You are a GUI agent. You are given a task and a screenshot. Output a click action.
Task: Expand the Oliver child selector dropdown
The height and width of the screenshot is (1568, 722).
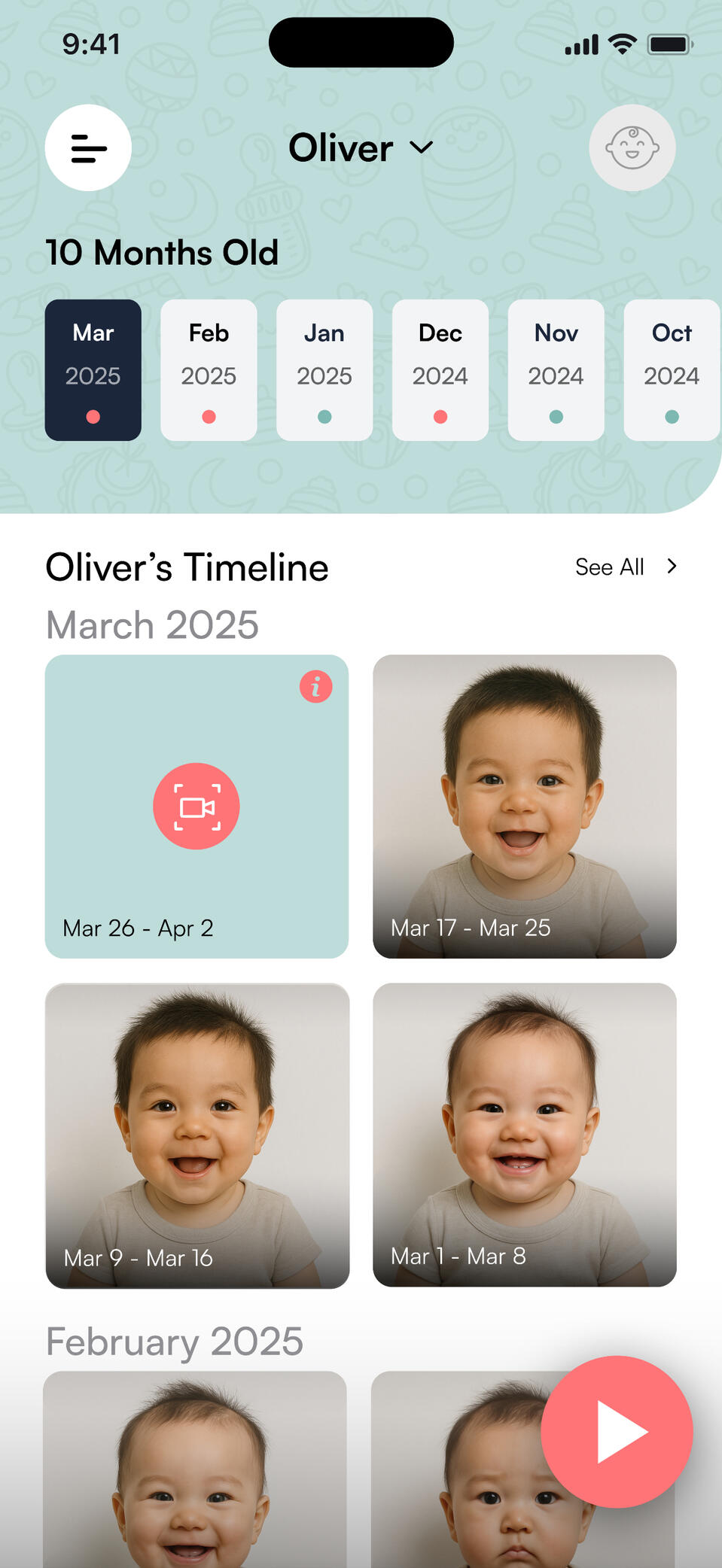(361, 147)
